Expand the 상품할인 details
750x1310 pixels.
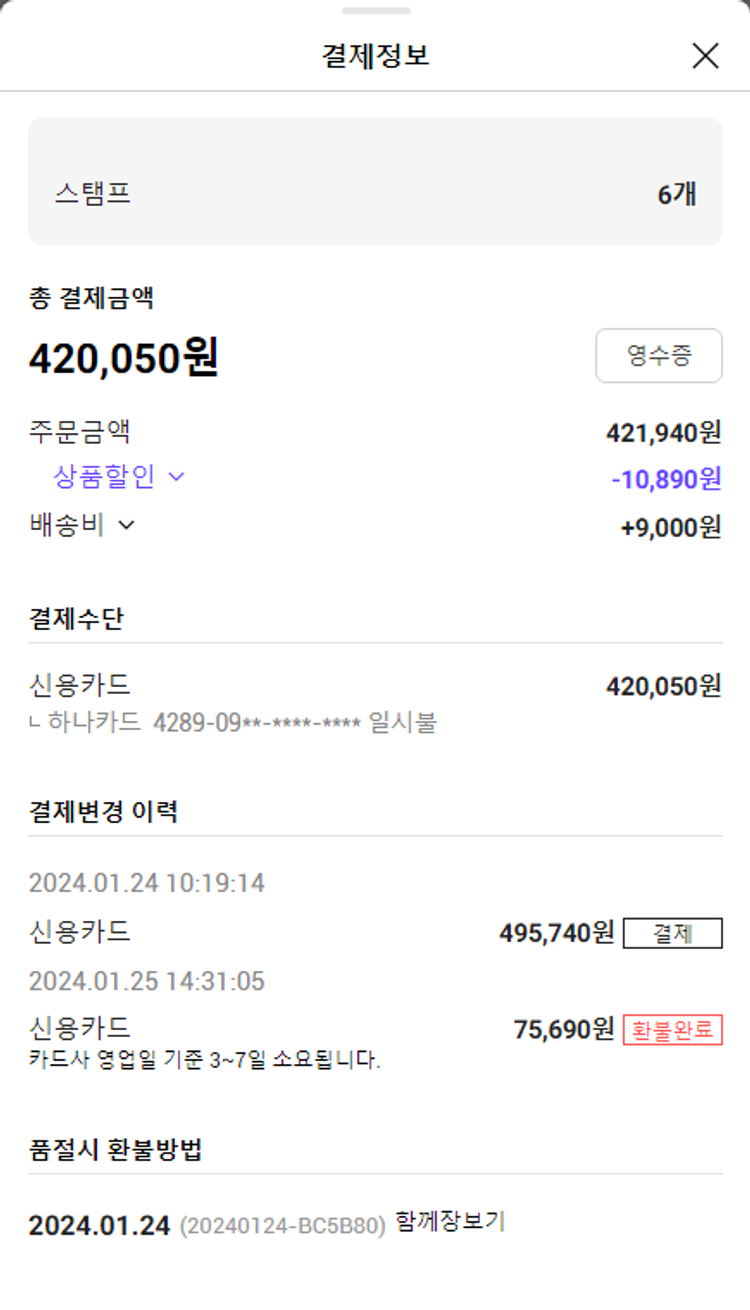click(x=120, y=477)
